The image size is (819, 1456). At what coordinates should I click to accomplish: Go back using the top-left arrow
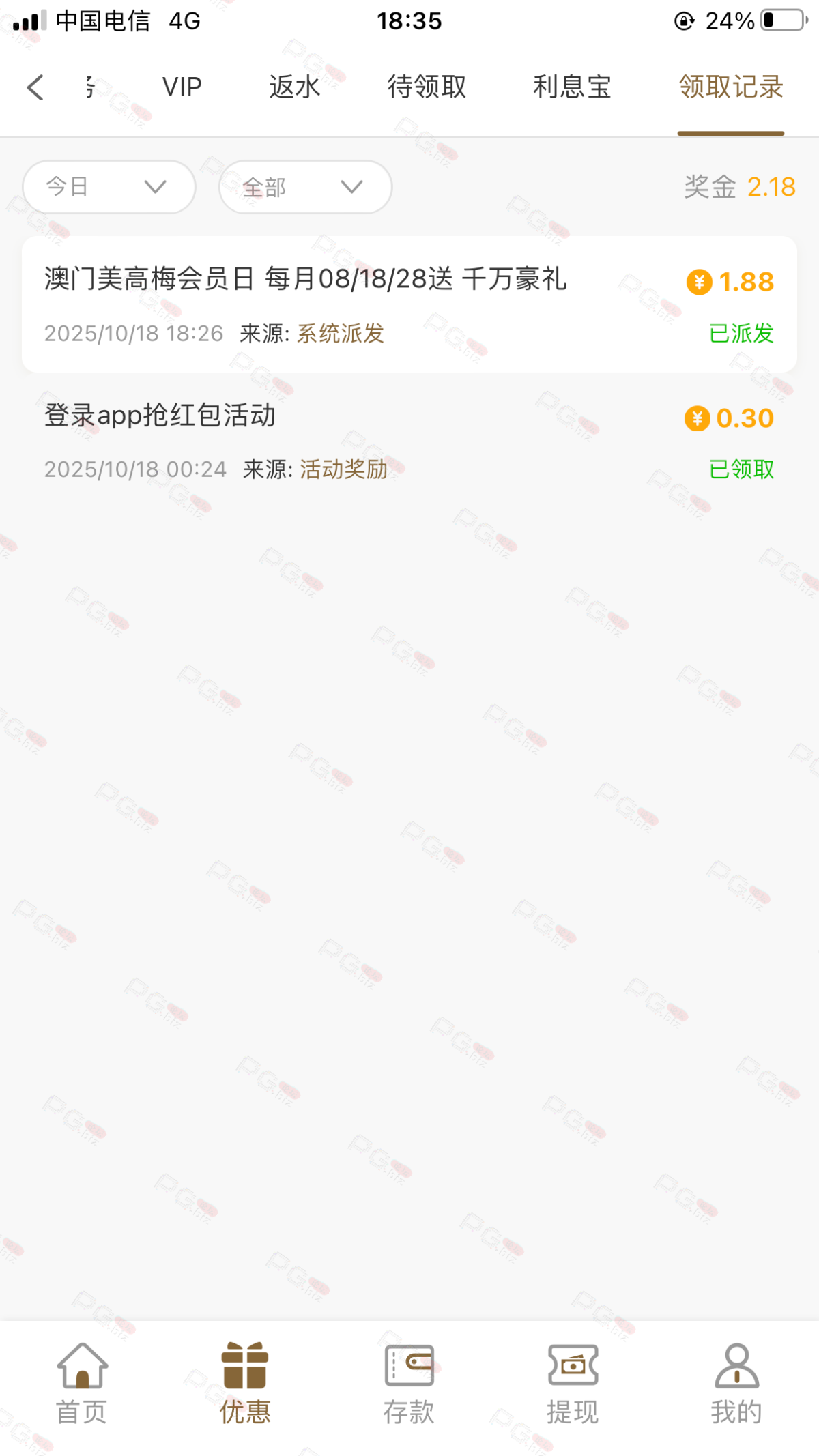tap(35, 87)
